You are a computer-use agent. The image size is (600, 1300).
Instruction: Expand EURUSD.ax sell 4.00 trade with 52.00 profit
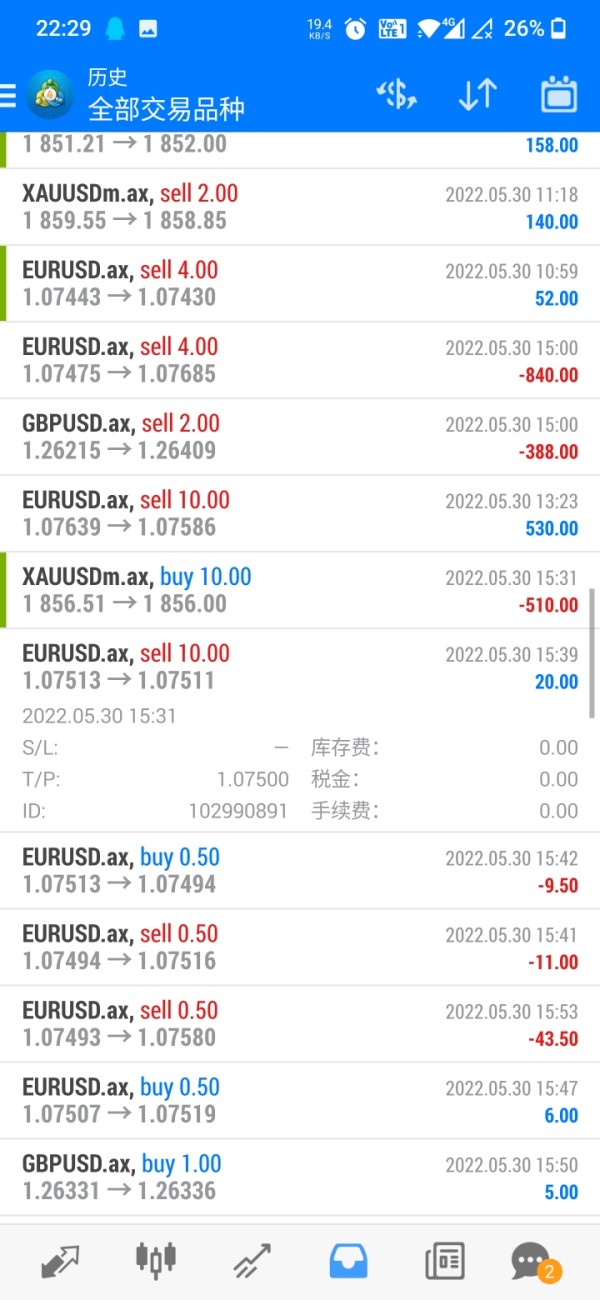(x=300, y=284)
